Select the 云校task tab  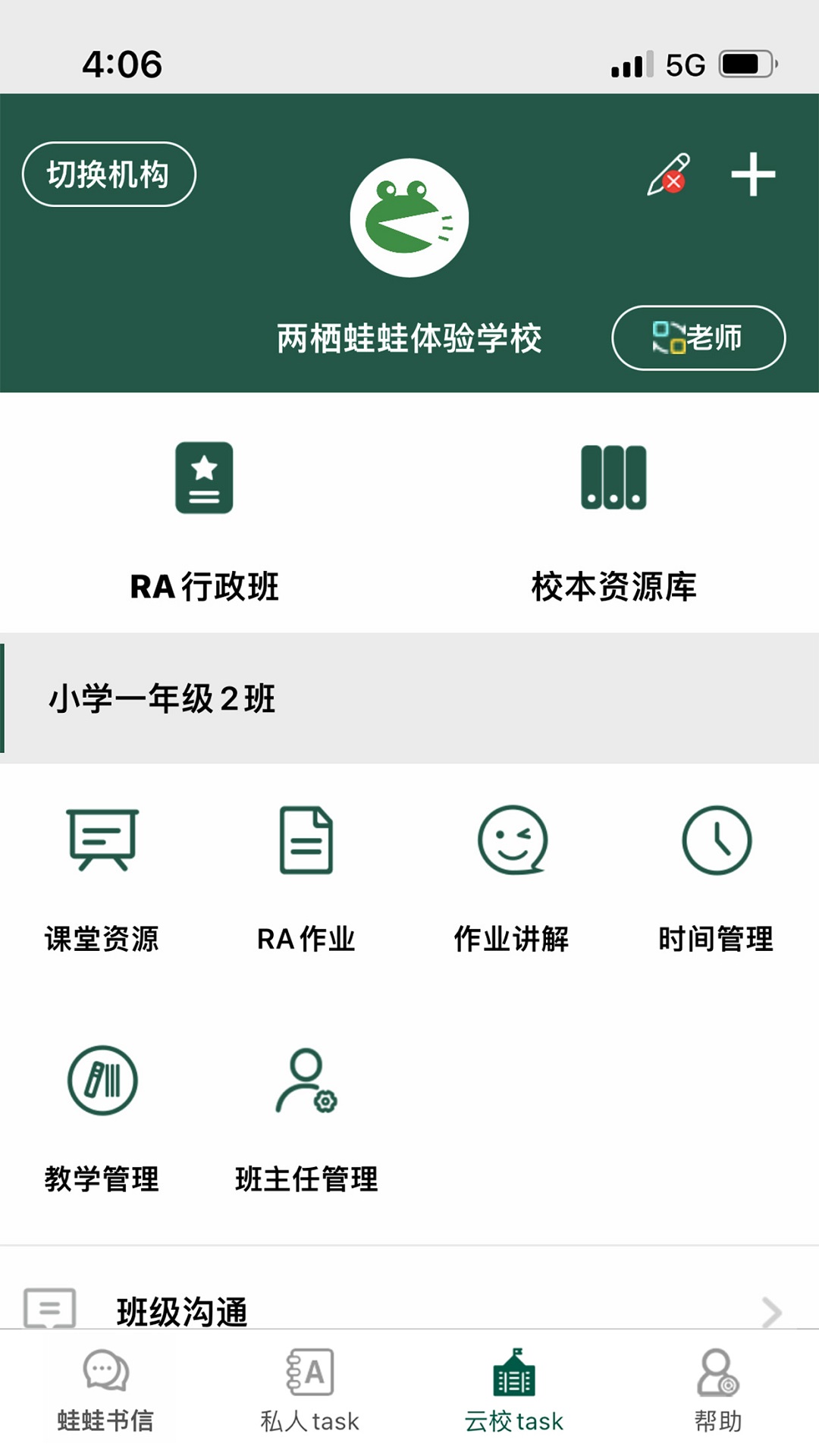(x=514, y=1392)
